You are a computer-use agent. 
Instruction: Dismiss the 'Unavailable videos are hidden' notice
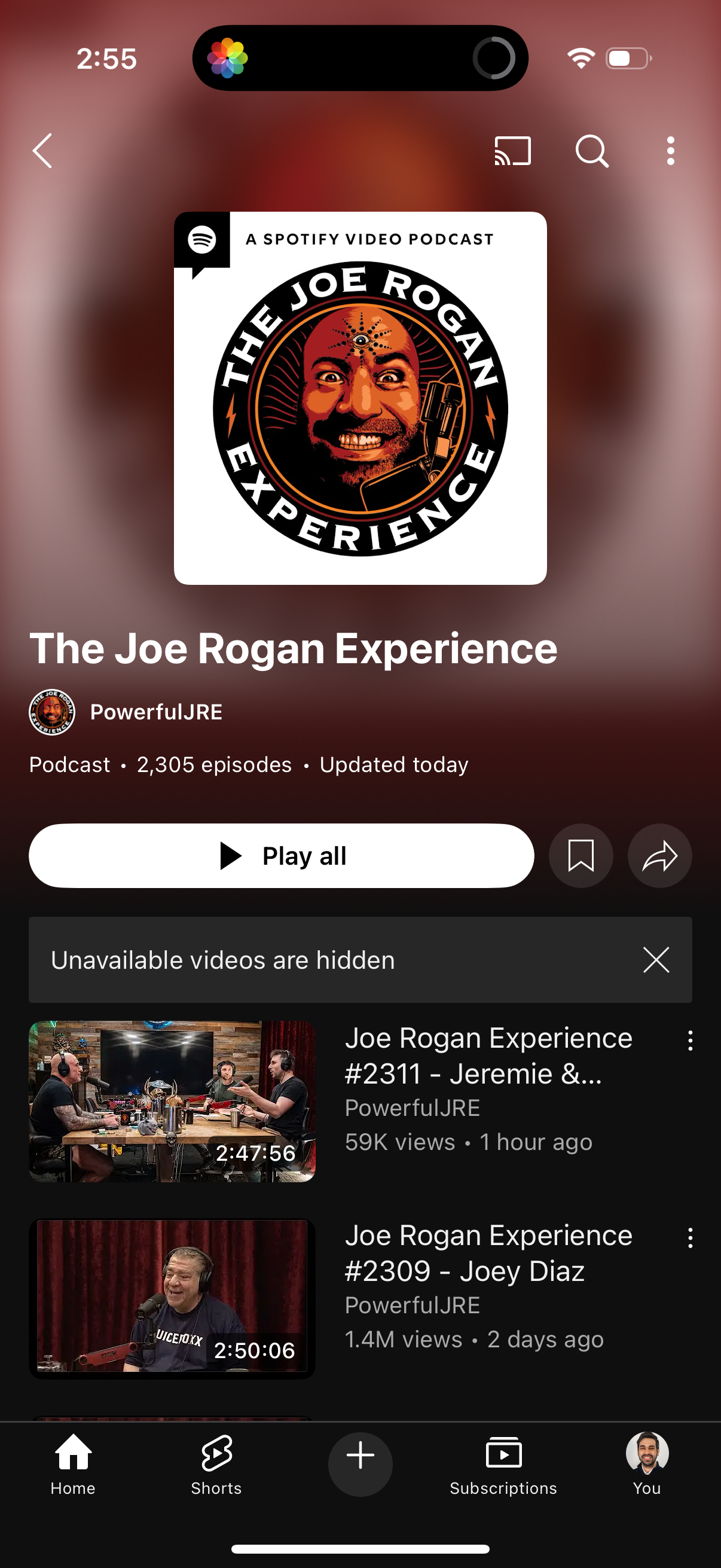coord(655,960)
